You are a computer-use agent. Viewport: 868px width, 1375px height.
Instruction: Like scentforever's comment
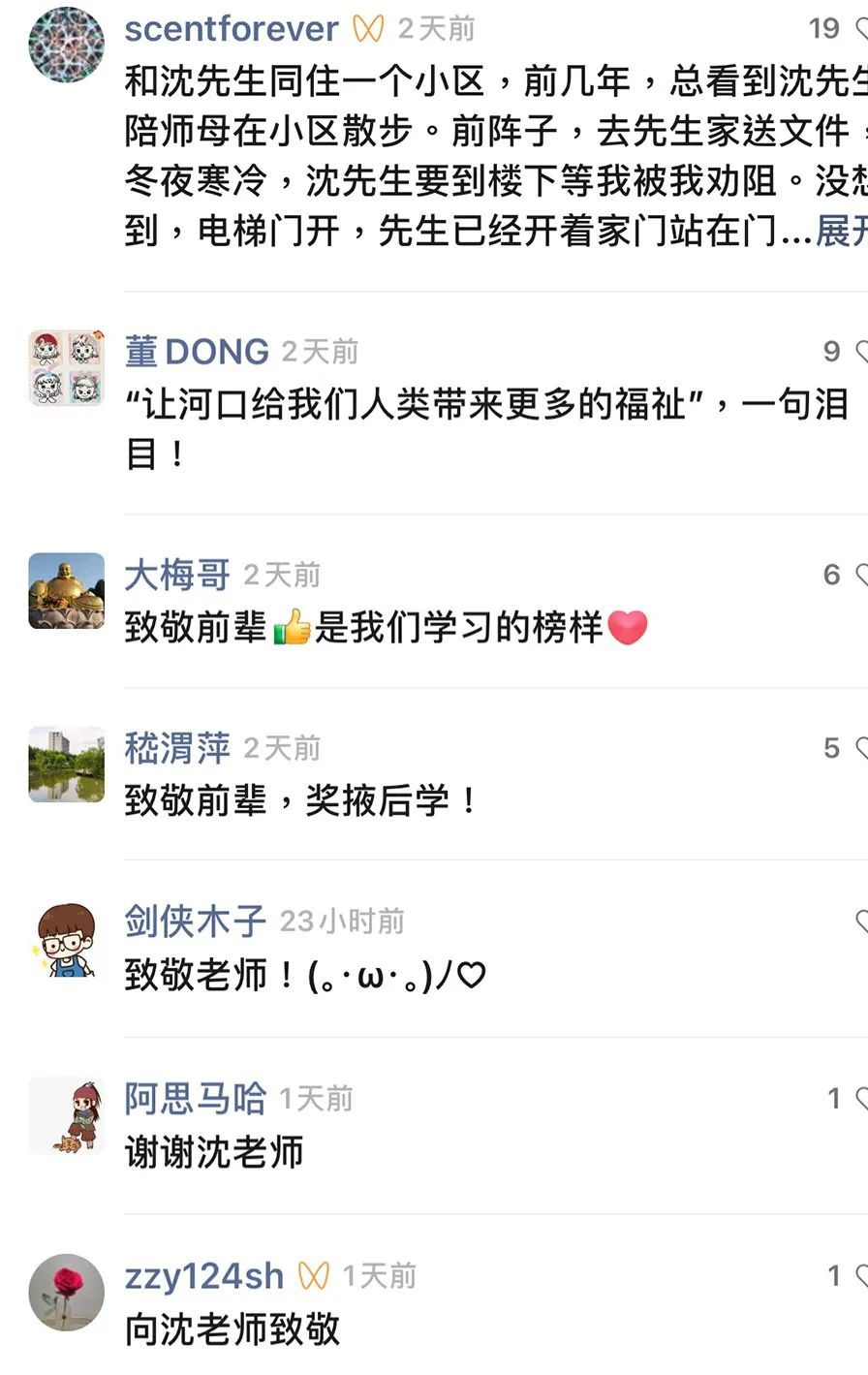(x=860, y=29)
